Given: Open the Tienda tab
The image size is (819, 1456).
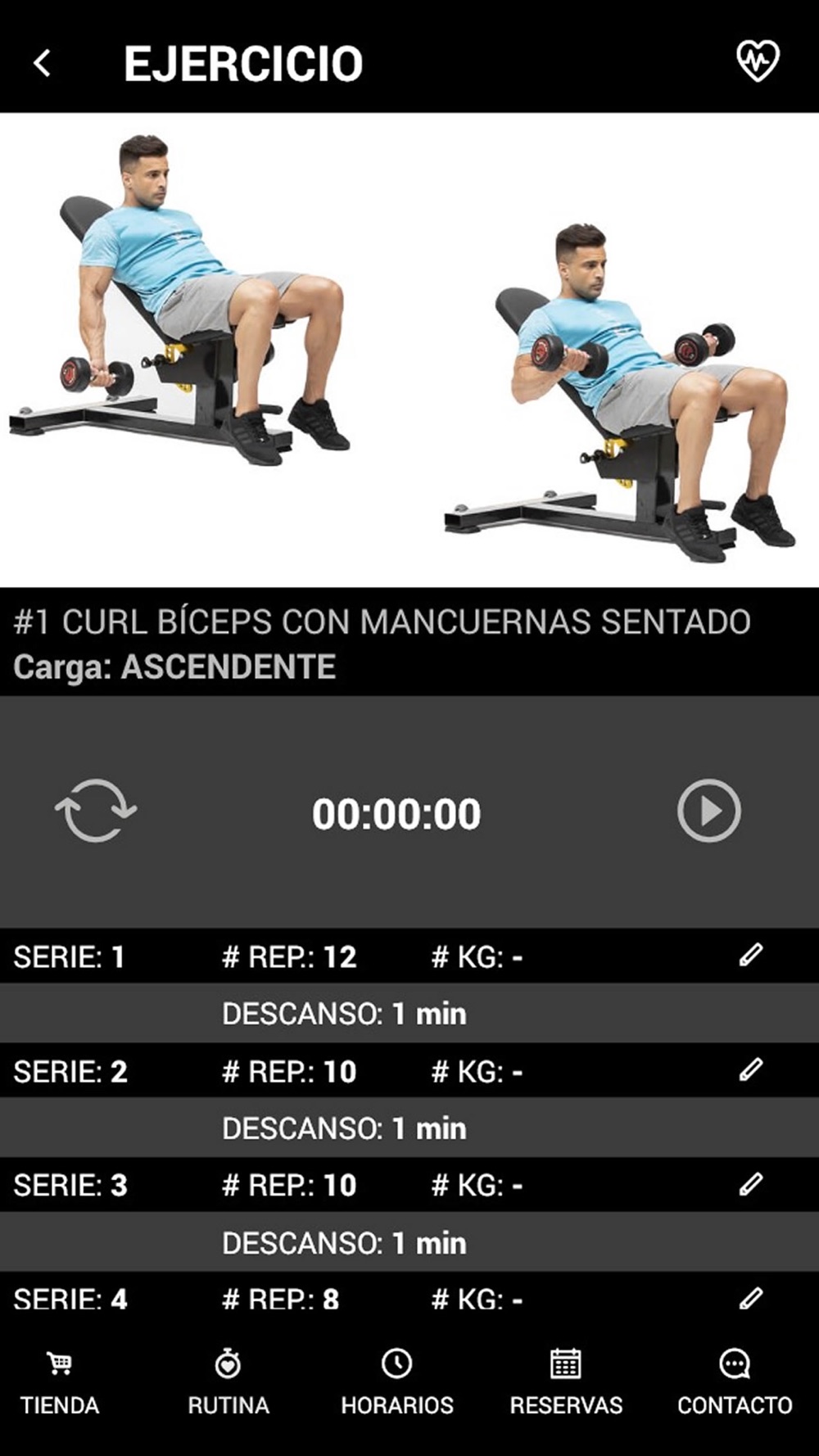Looking at the screenshot, I should (x=60, y=1383).
